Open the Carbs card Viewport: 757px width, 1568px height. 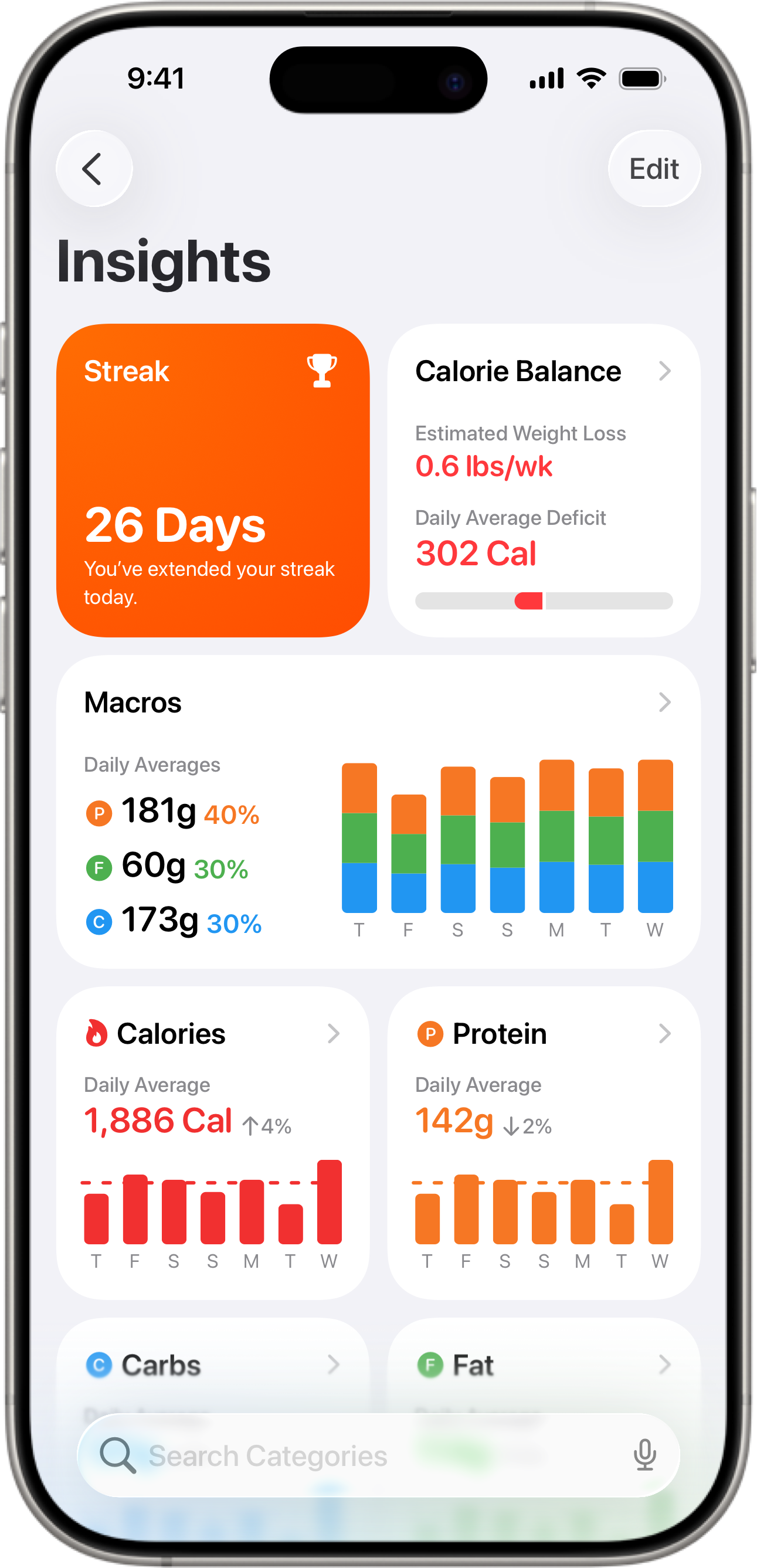212,1365
